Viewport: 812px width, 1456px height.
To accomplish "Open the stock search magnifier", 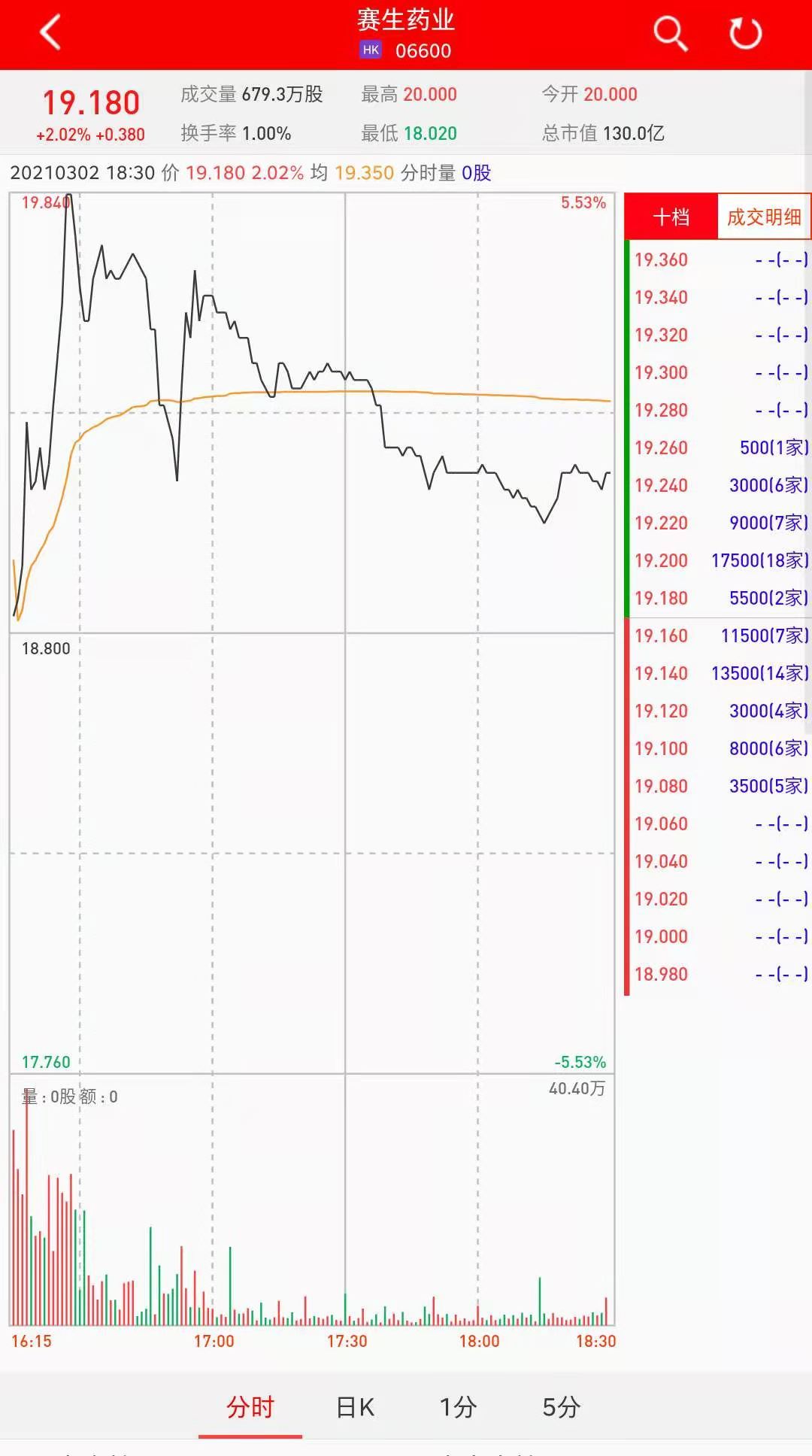I will point(669,34).
